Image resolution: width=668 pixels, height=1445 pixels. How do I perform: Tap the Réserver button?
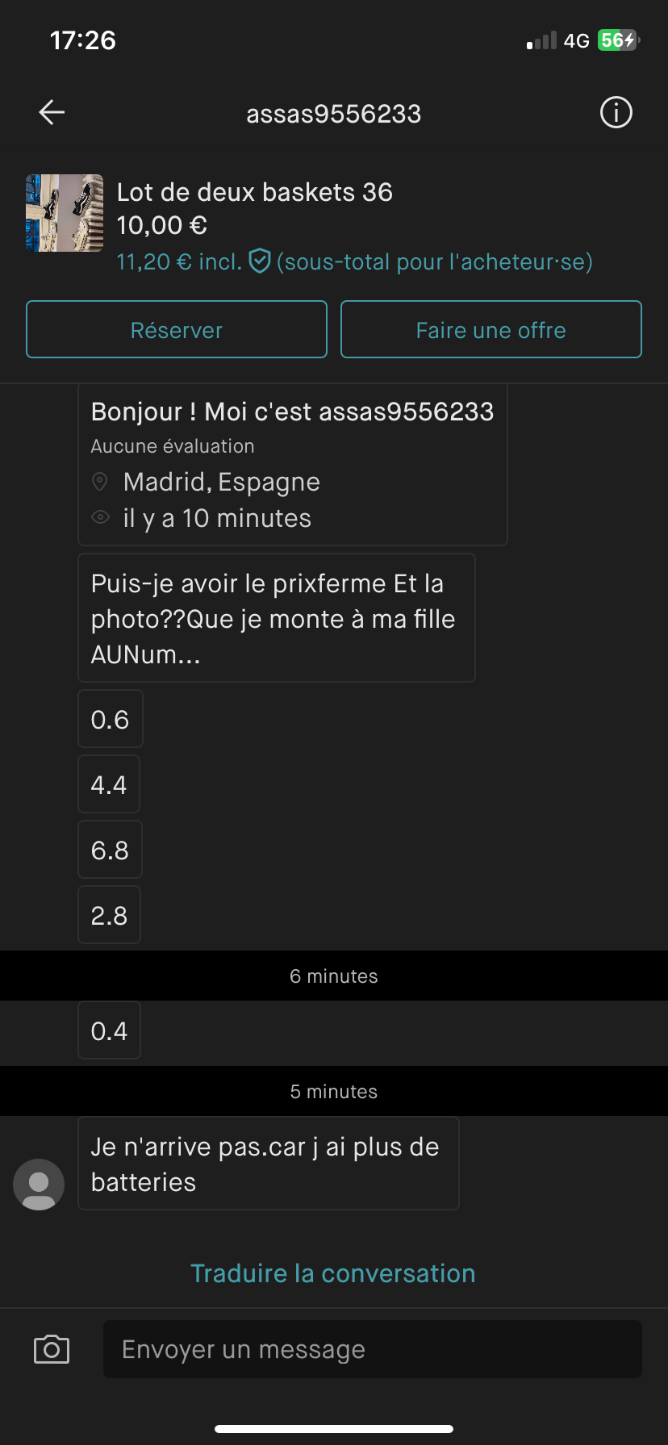point(176,330)
